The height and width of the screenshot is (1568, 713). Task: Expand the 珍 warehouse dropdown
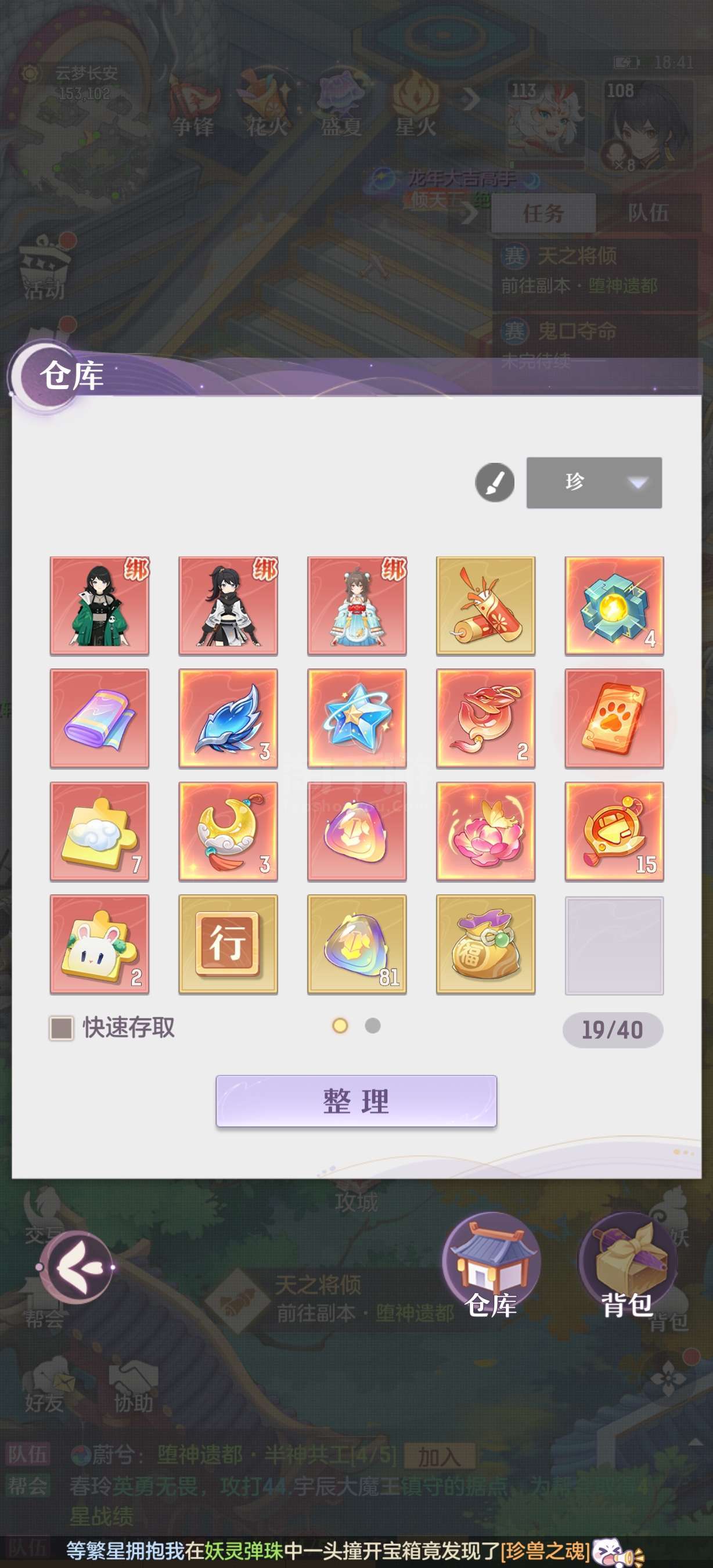pos(594,483)
